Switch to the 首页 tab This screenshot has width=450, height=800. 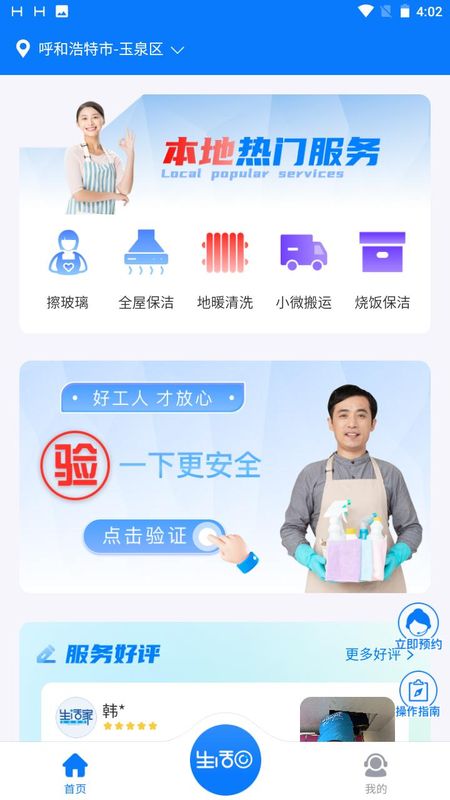[75, 772]
